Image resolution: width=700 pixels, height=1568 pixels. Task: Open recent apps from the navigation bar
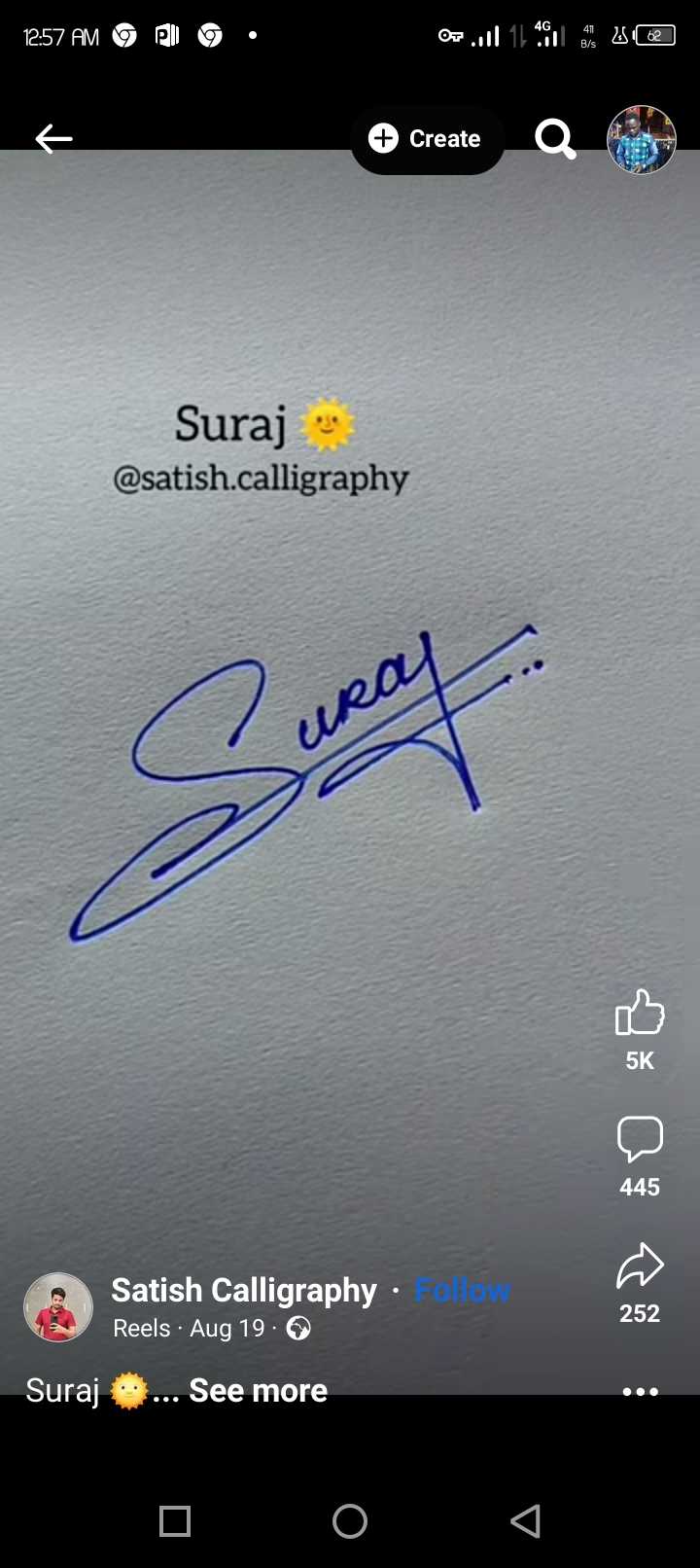[x=175, y=1520]
